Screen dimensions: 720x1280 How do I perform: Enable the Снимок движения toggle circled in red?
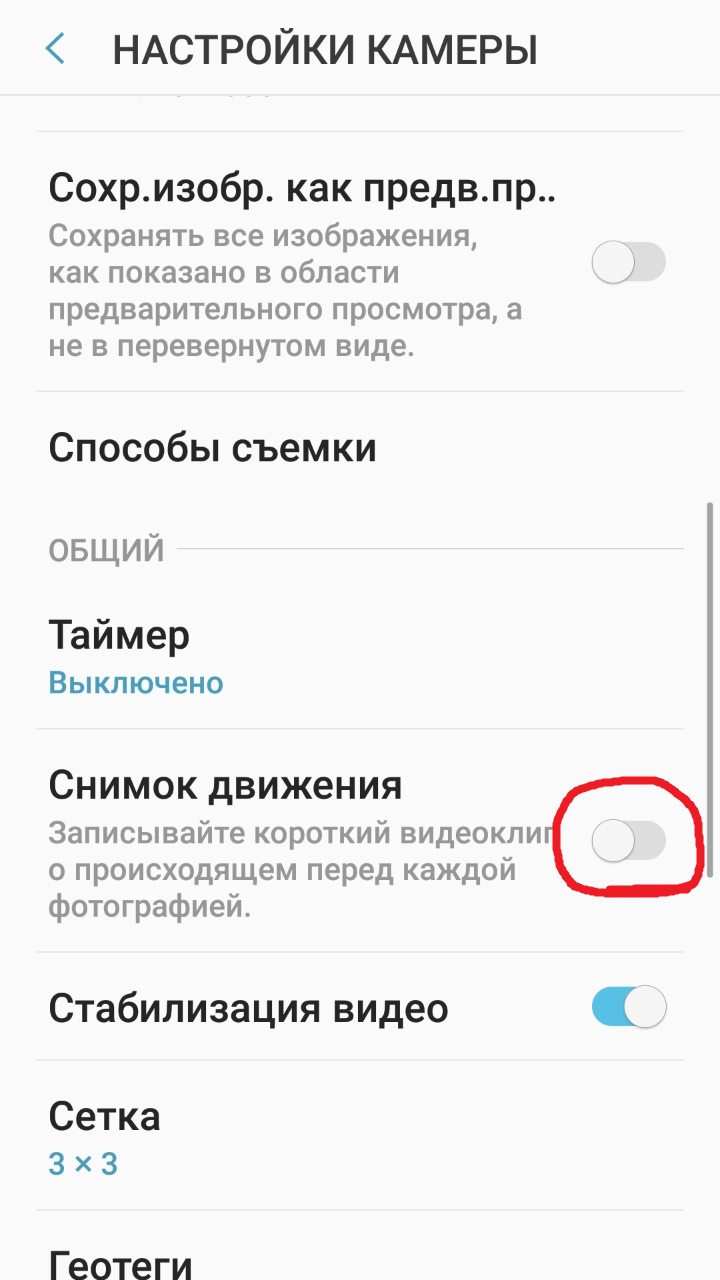(629, 842)
